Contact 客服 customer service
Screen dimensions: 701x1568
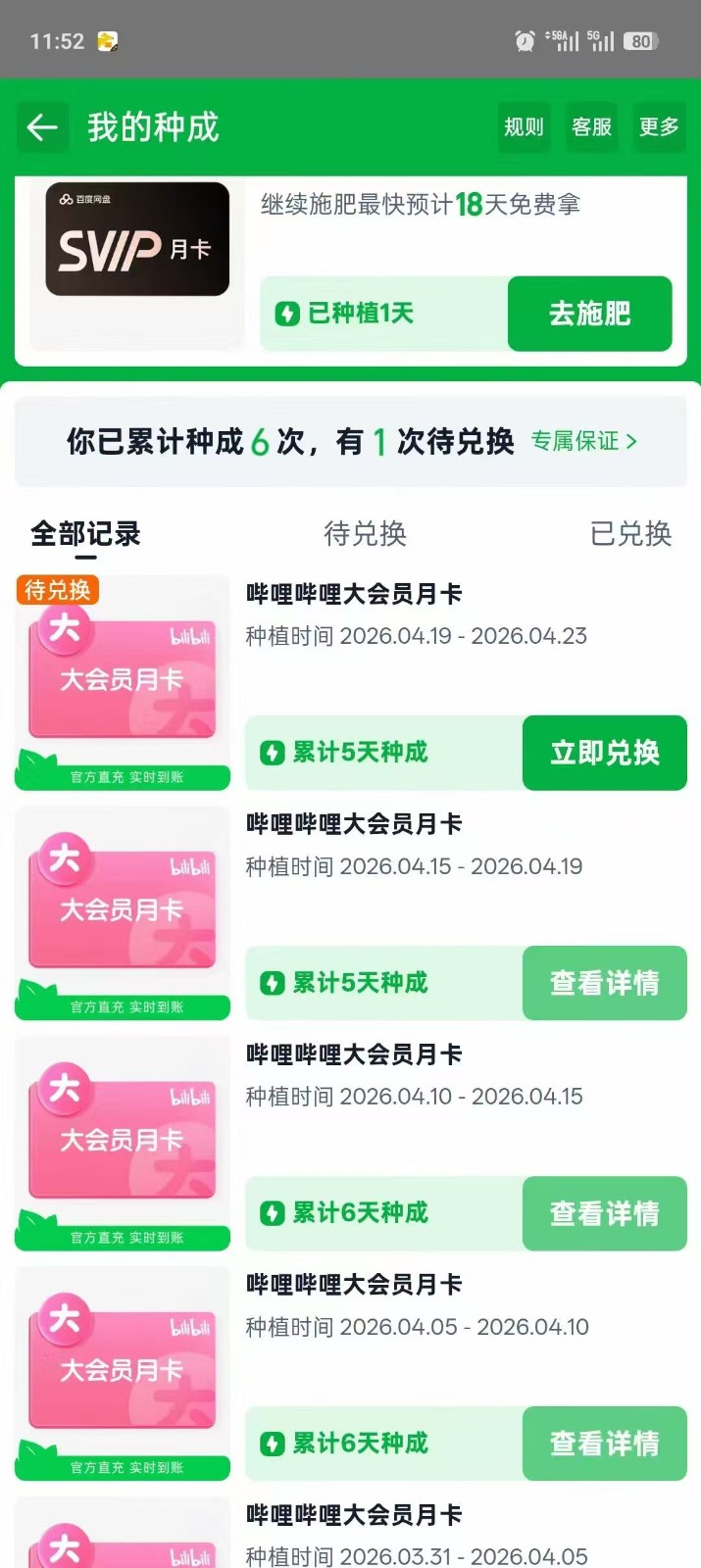[x=591, y=127]
